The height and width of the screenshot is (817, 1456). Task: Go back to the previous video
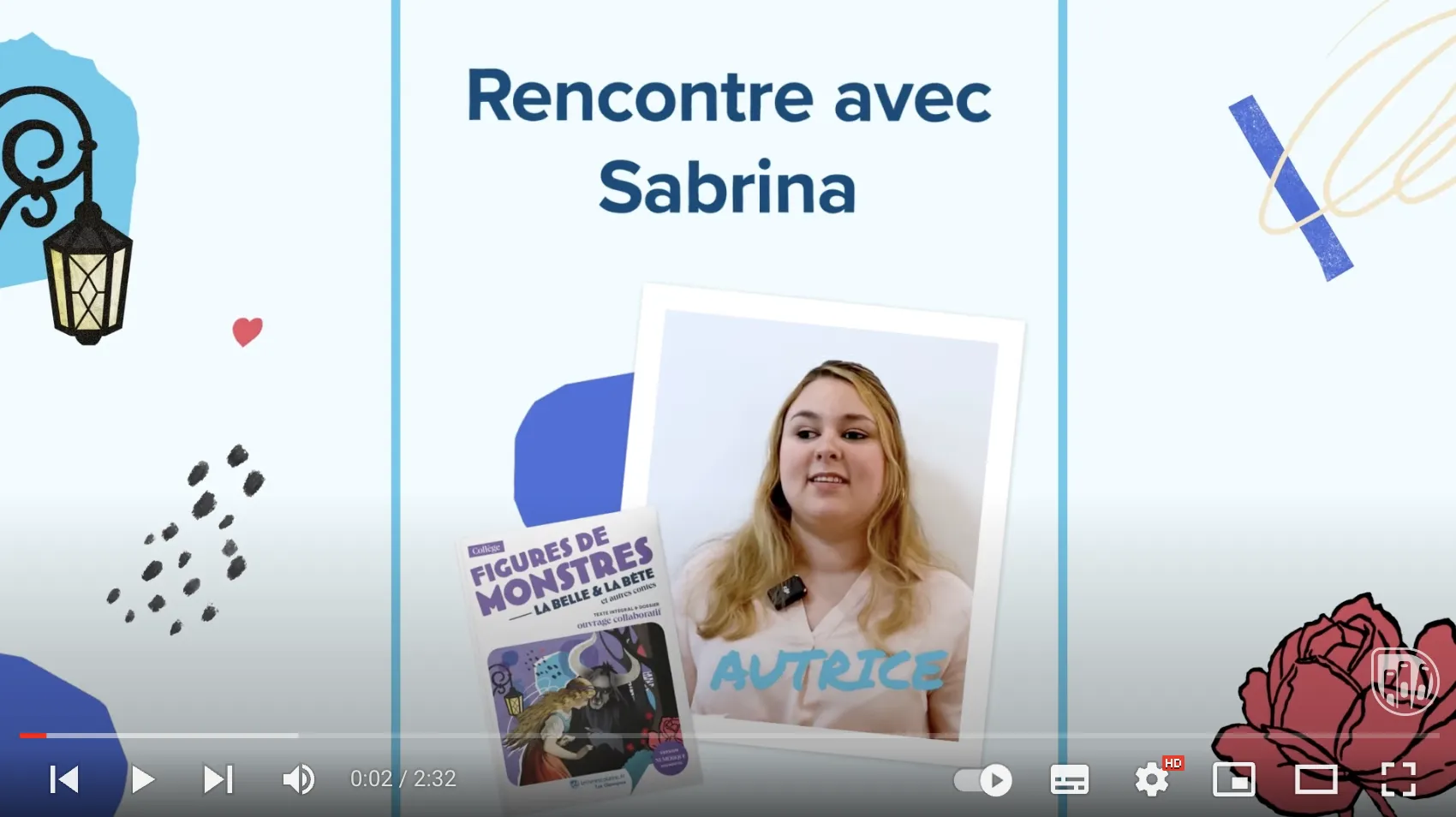pyautogui.click(x=64, y=779)
